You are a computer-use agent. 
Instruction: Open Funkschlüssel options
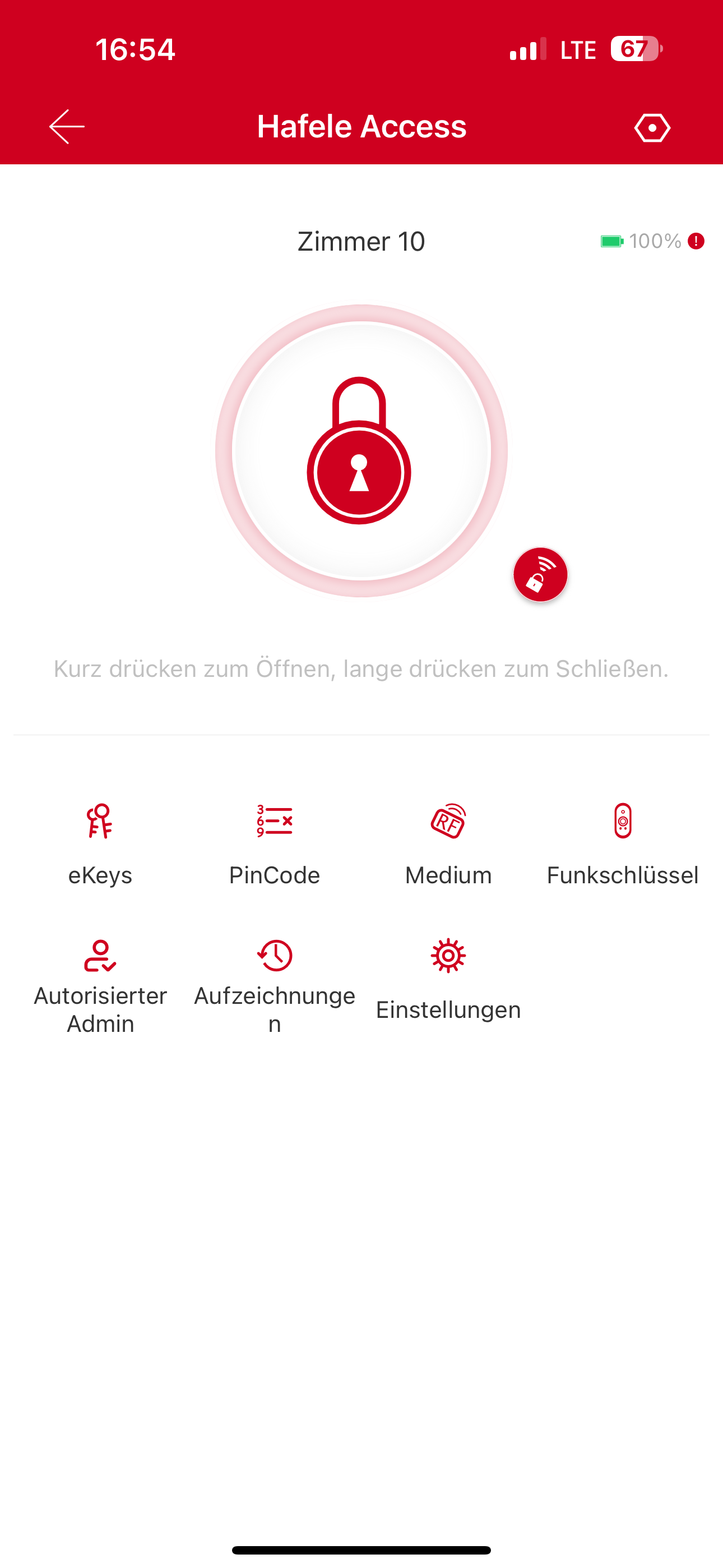click(623, 843)
